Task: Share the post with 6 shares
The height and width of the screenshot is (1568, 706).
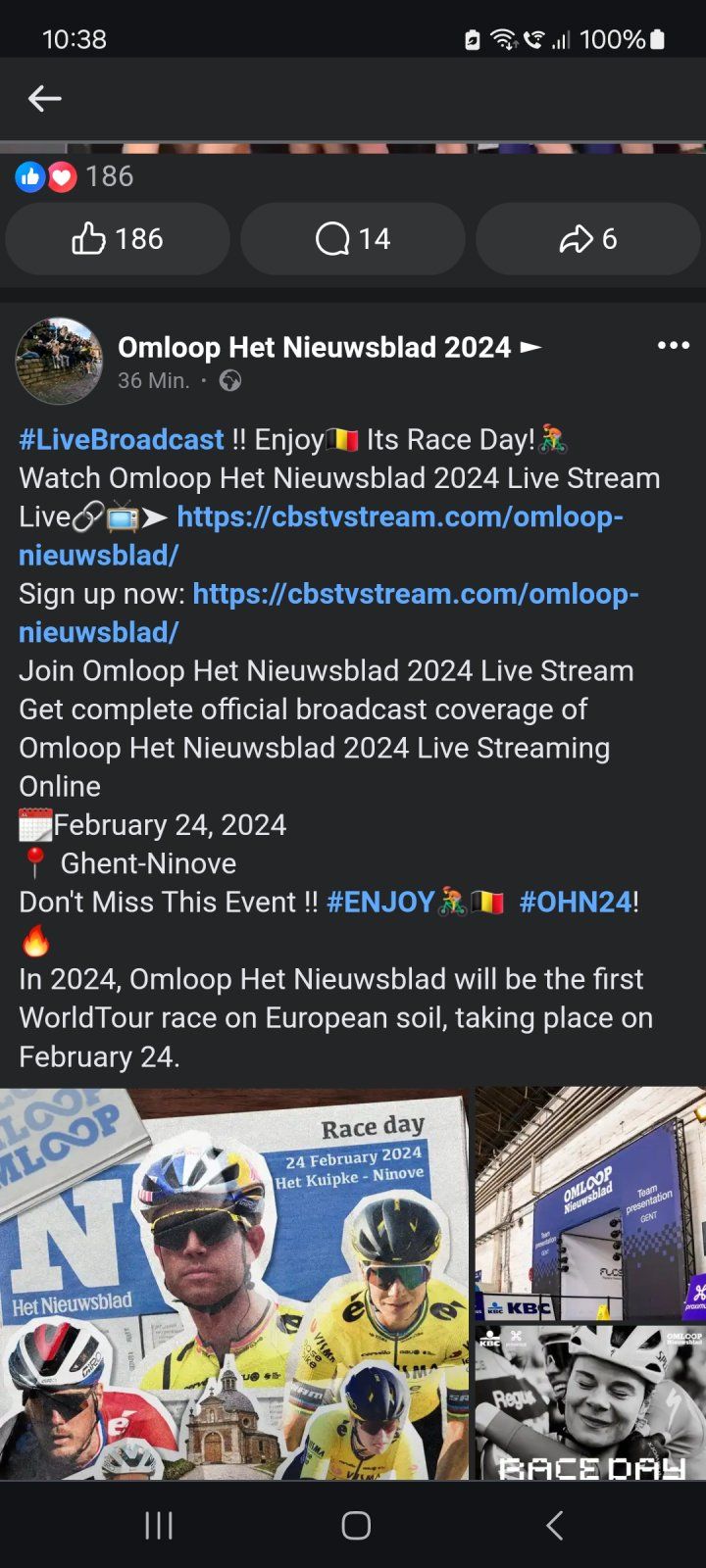Action: [x=588, y=239]
